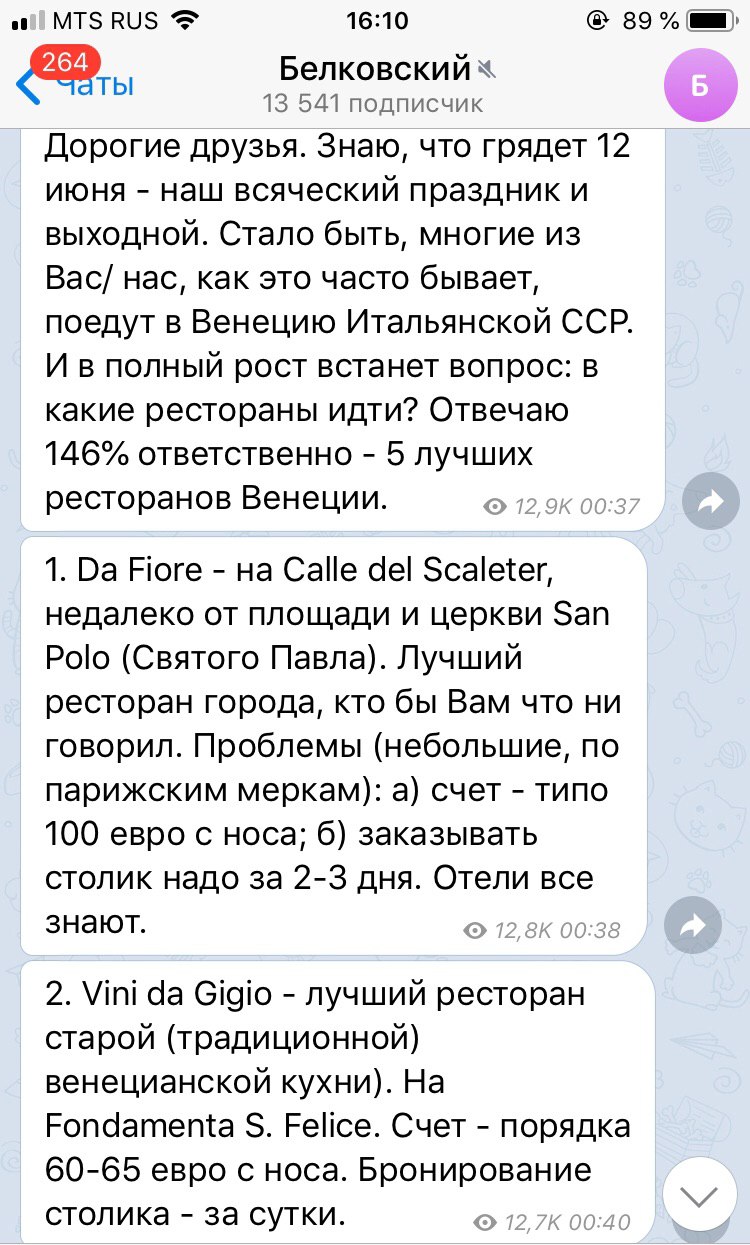Share the Da Fiore restaurant message

tap(693, 927)
